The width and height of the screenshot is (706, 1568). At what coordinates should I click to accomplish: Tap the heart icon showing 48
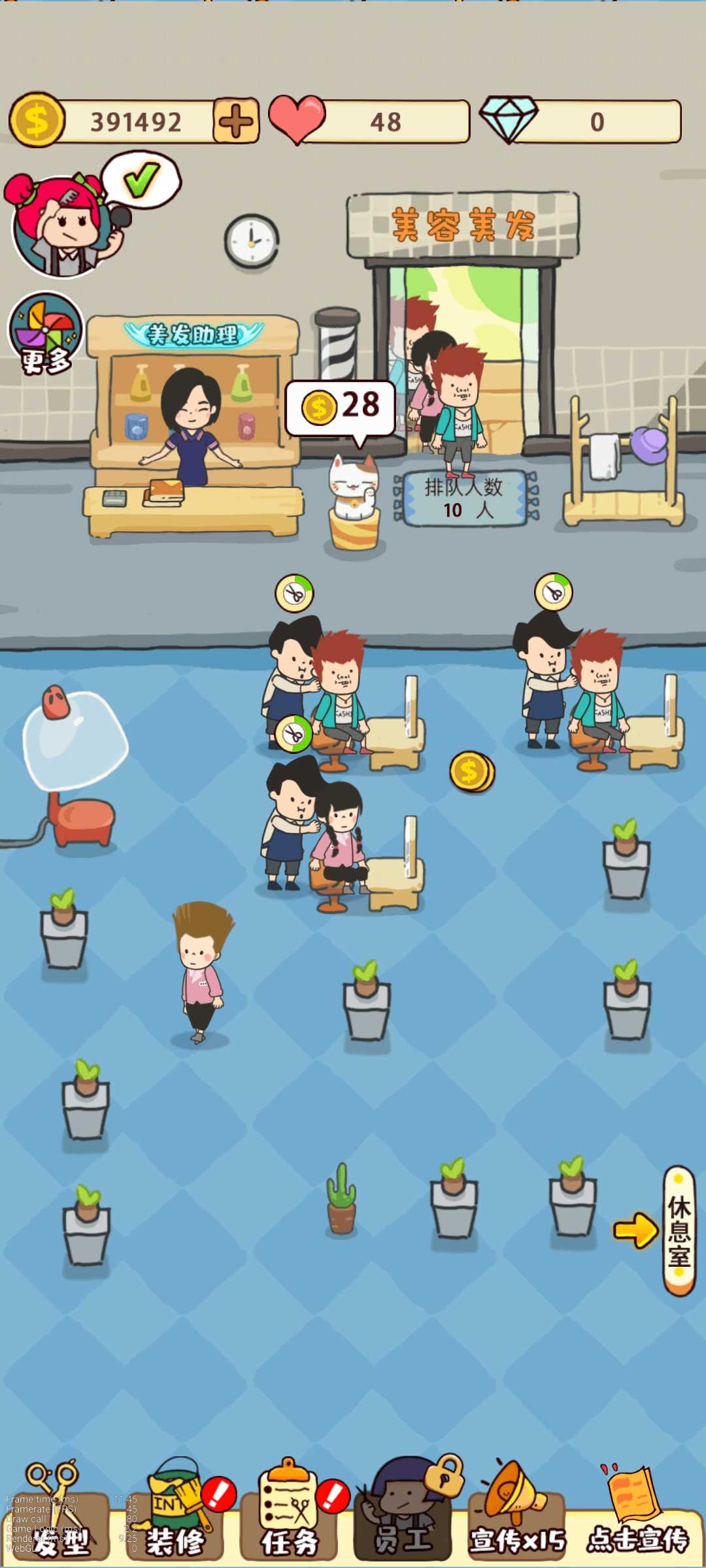(x=297, y=120)
